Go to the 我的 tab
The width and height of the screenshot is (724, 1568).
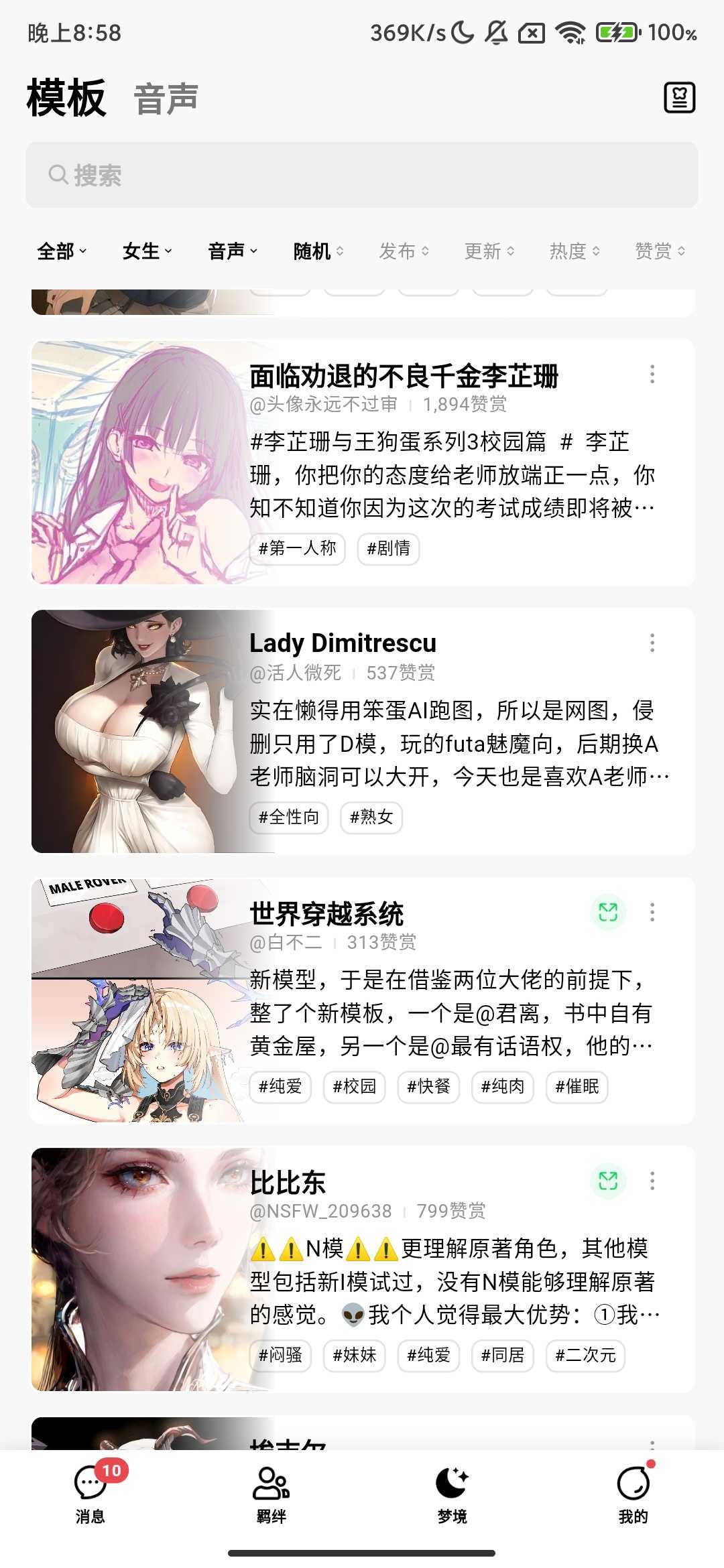633,1493
